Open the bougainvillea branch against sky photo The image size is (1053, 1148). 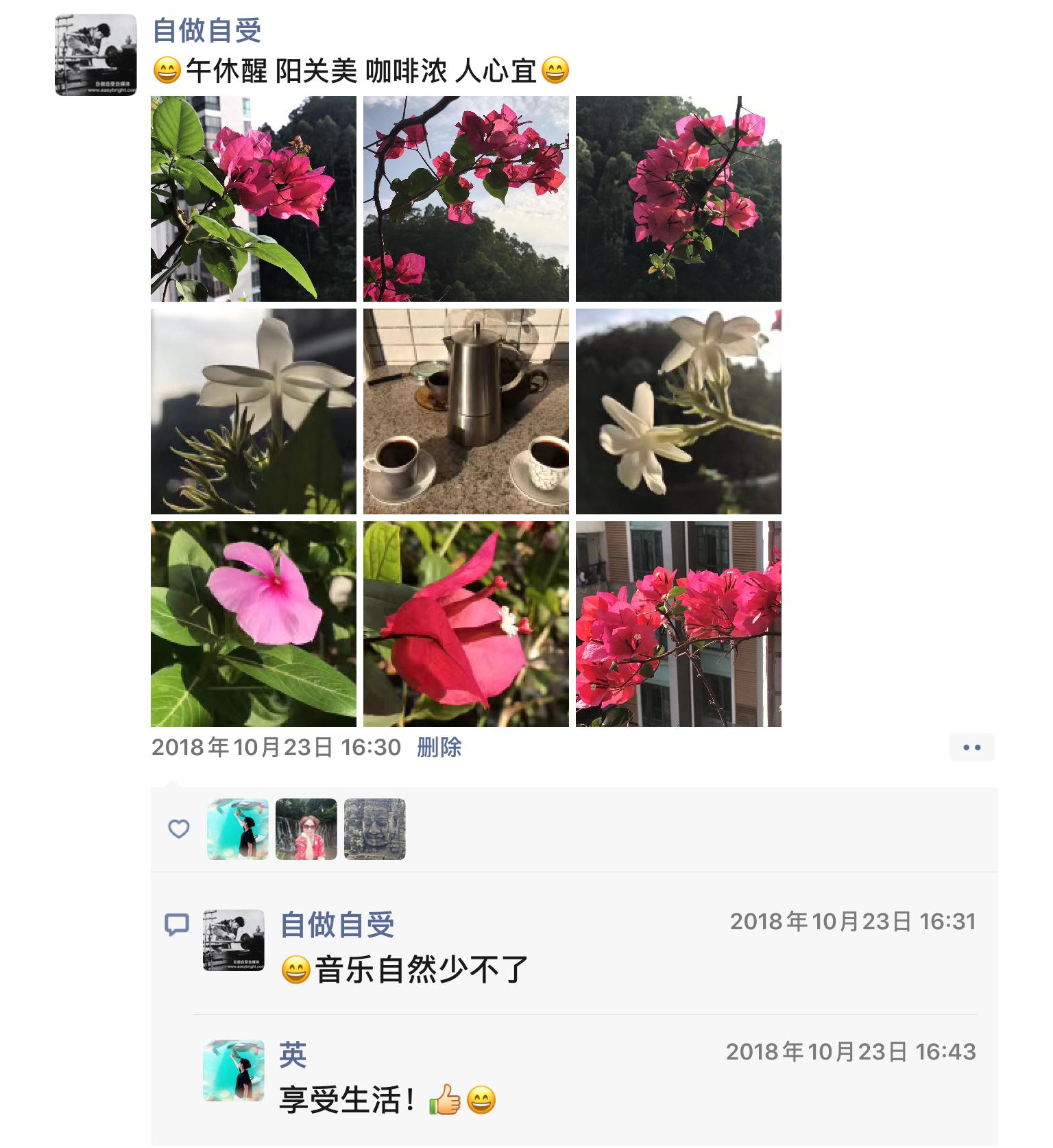pyautogui.click(x=465, y=199)
